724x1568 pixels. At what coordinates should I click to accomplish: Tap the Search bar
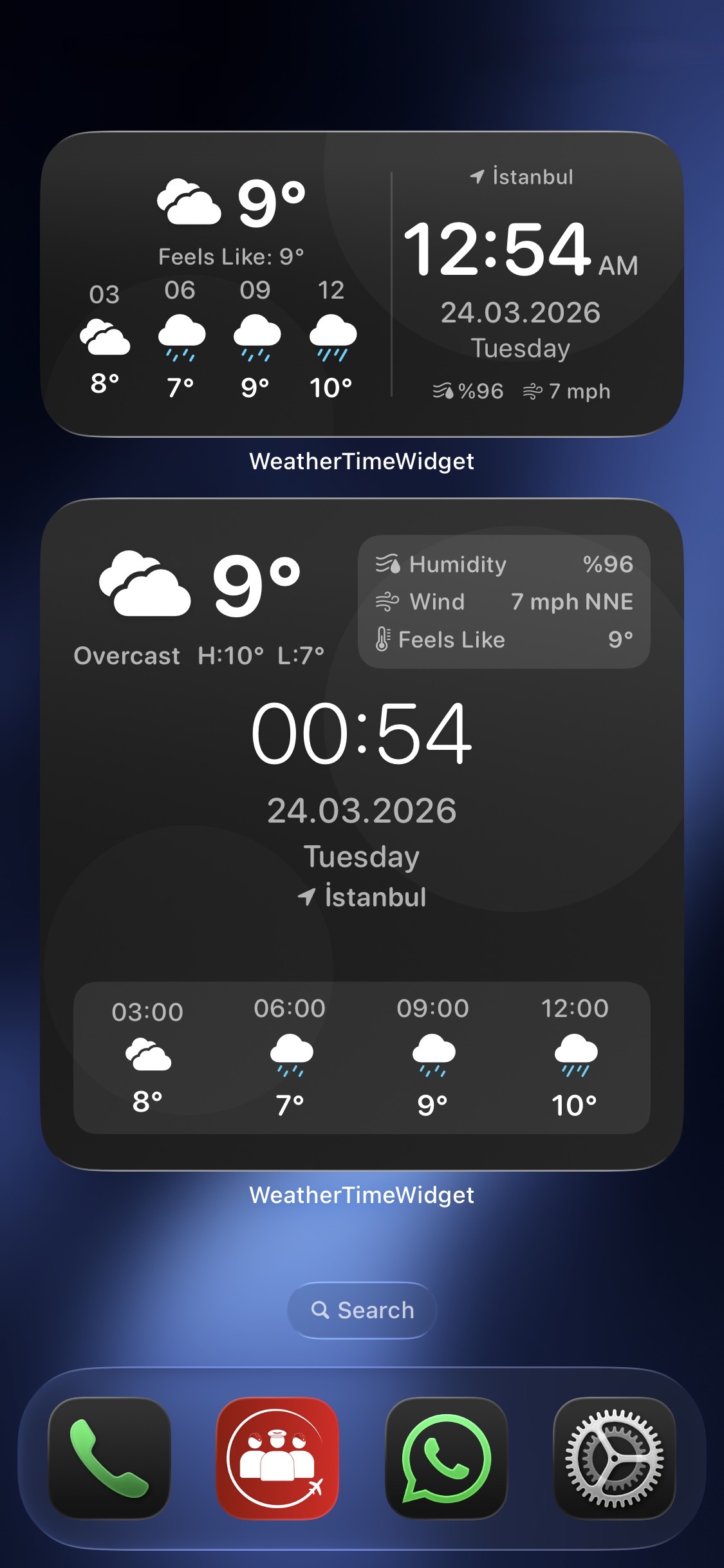click(x=362, y=1310)
